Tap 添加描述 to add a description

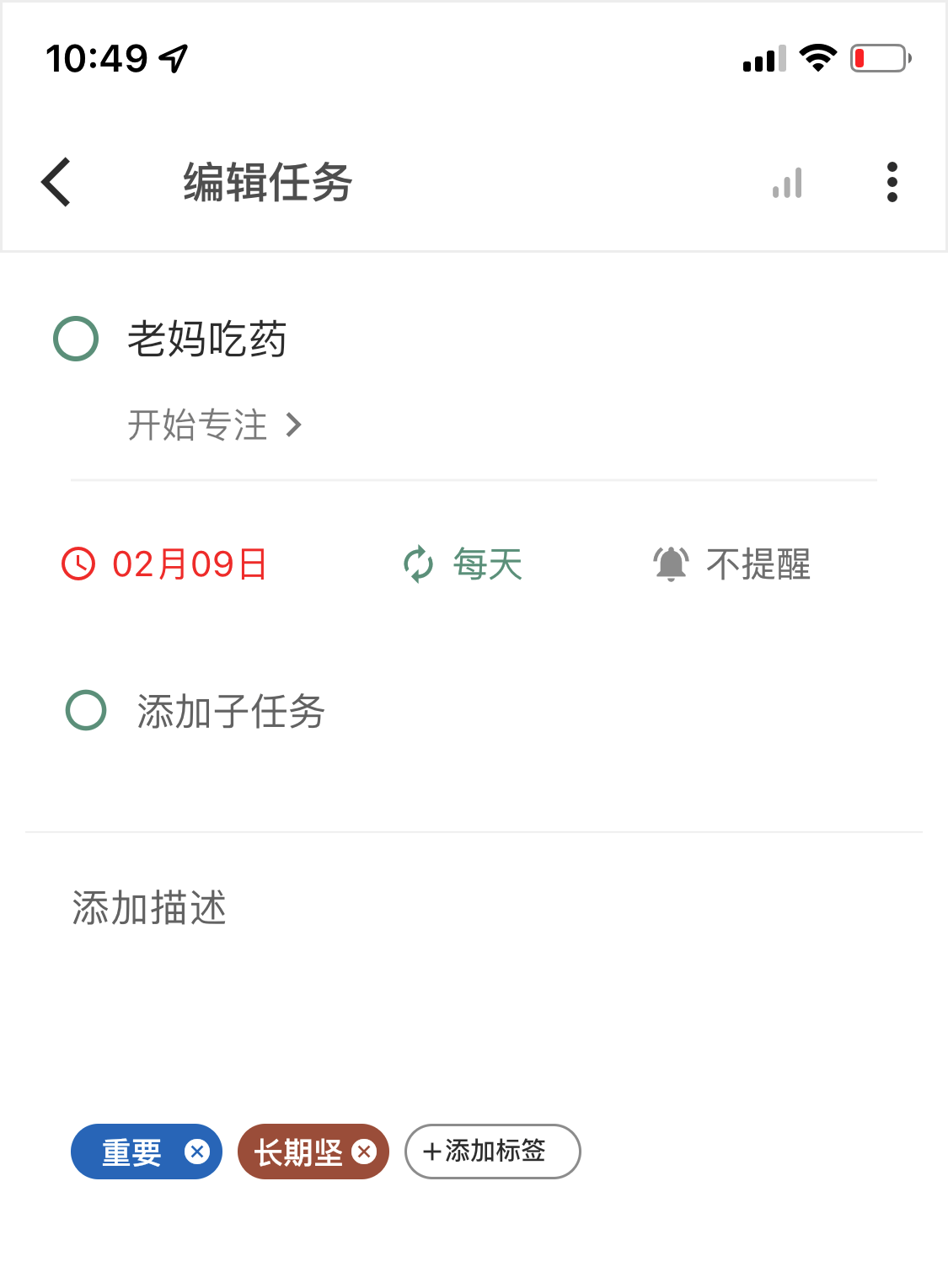[x=149, y=908]
